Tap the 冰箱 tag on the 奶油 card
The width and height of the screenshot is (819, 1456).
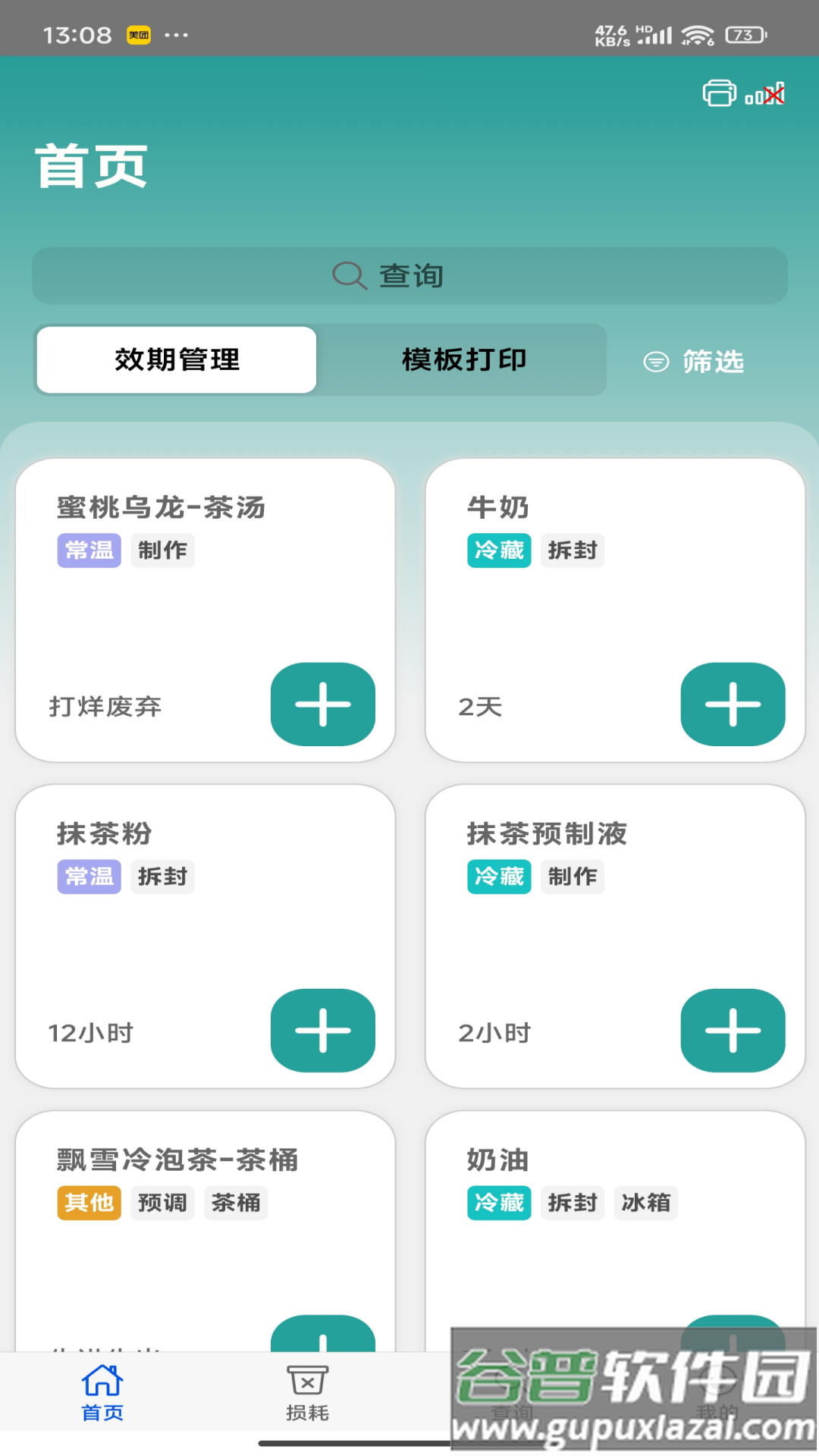645,1203
